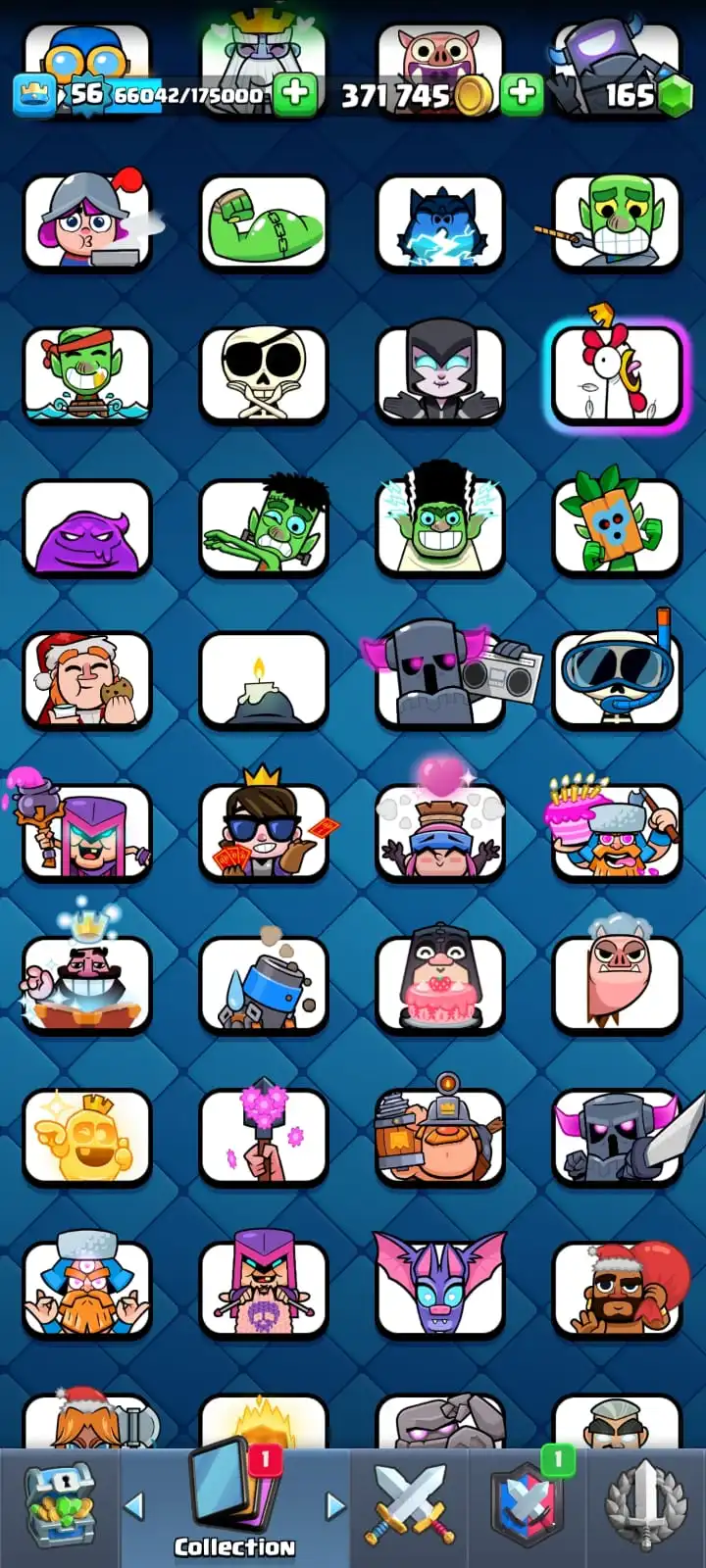The image size is (706, 1568).
Task: Add more gold with the plus button
Action: click(522, 94)
